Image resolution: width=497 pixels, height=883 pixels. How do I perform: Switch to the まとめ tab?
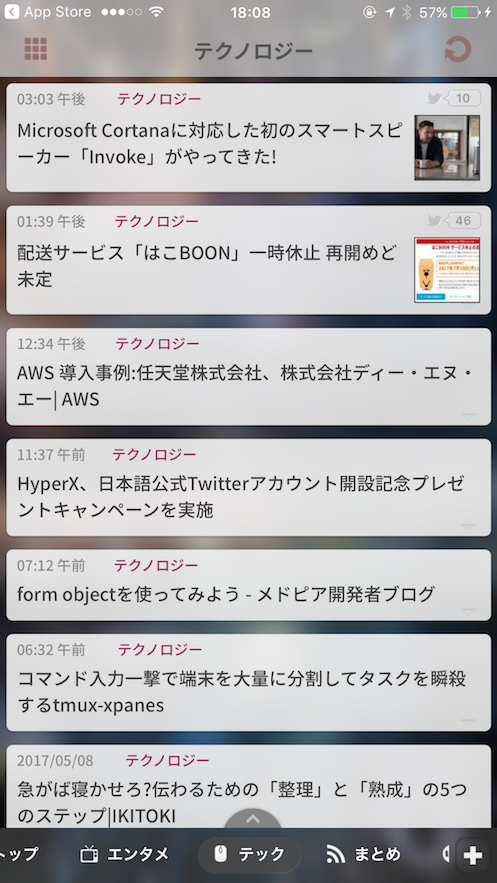coord(364,854)
